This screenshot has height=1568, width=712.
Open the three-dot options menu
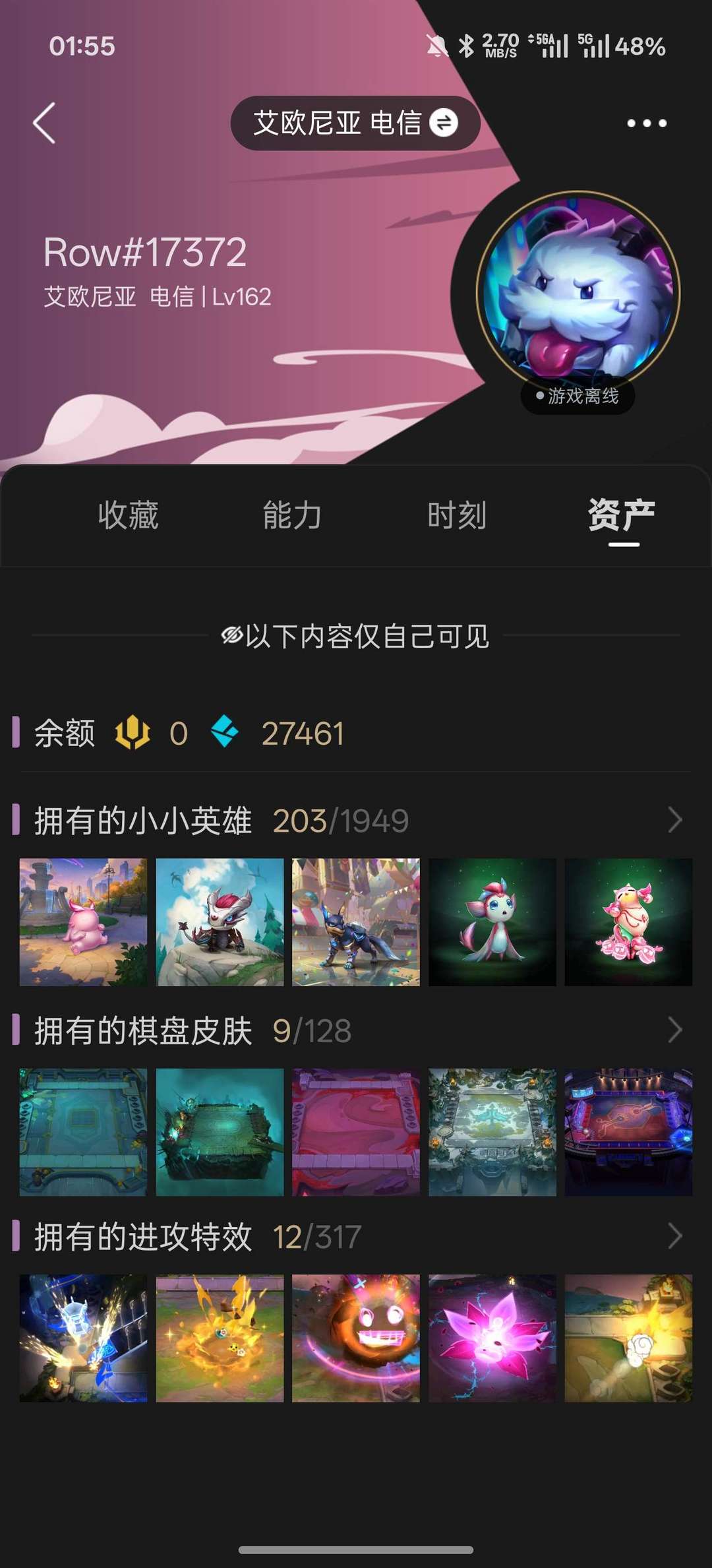coord(646,123)
